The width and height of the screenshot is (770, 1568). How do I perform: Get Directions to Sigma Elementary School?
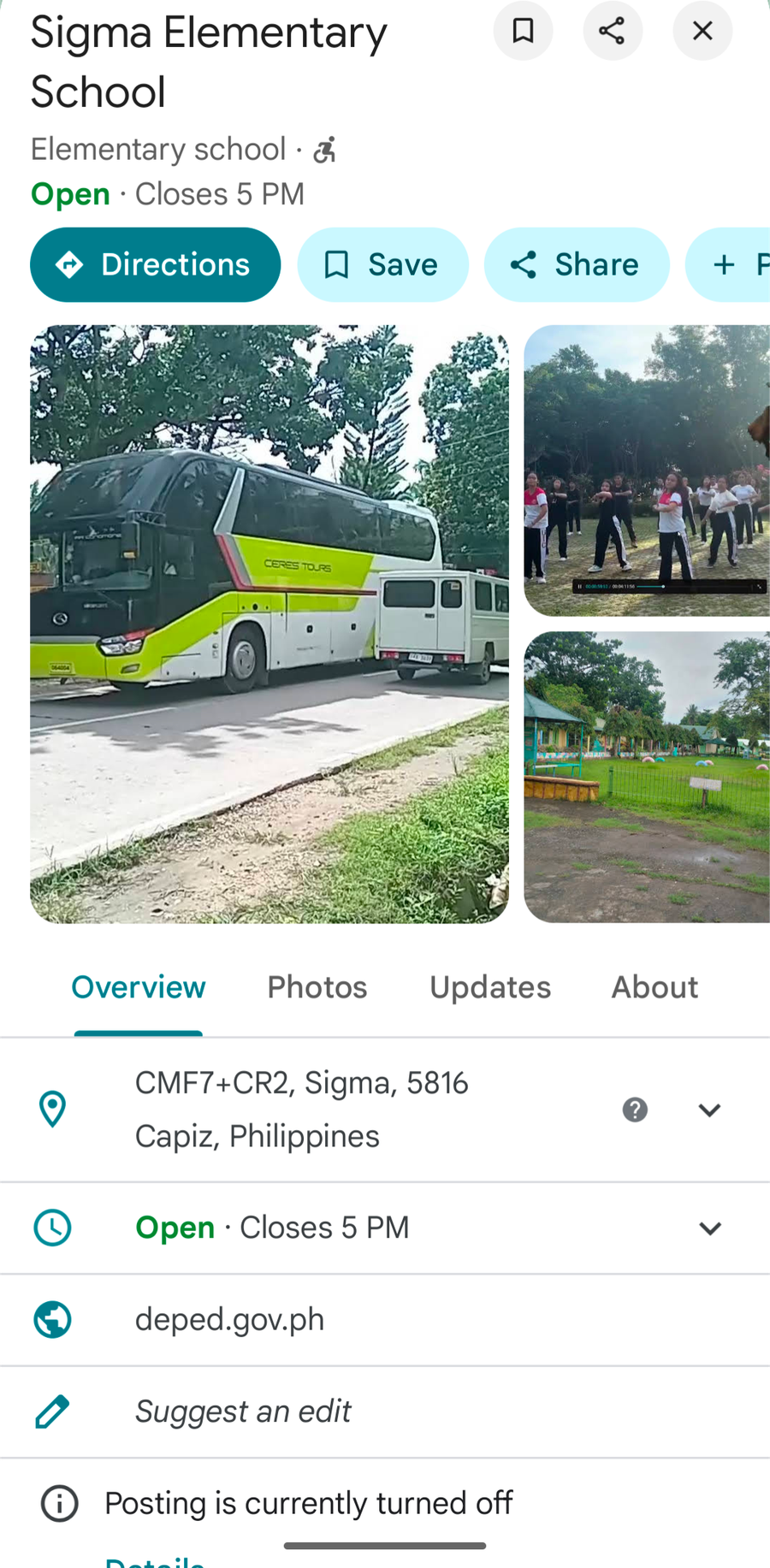tap(155, 265)
